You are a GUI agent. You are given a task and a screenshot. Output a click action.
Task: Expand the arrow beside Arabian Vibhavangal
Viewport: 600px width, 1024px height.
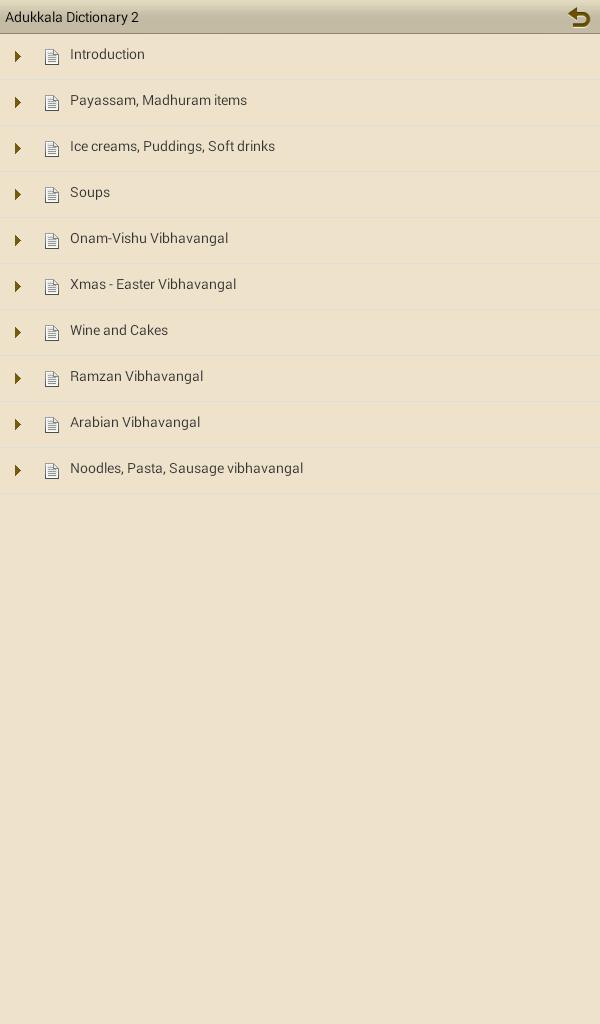tap(18, 424)
